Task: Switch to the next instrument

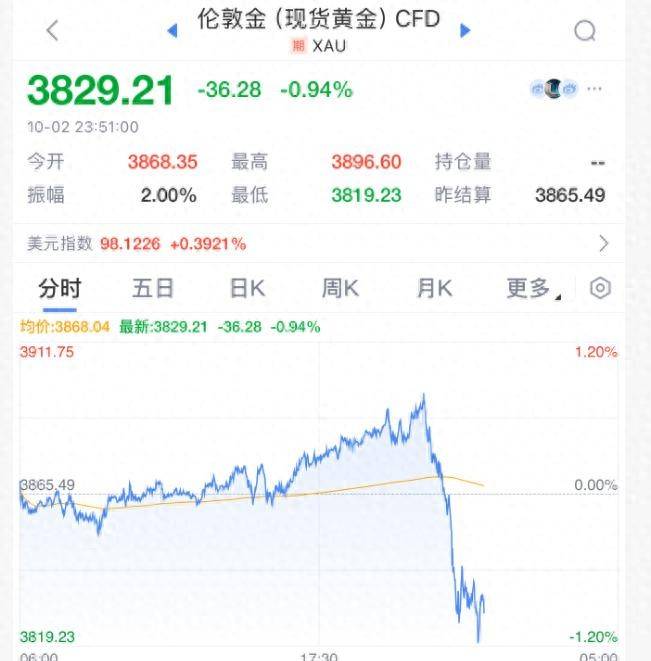Action: pyautogui.click(x=464, y=31)
